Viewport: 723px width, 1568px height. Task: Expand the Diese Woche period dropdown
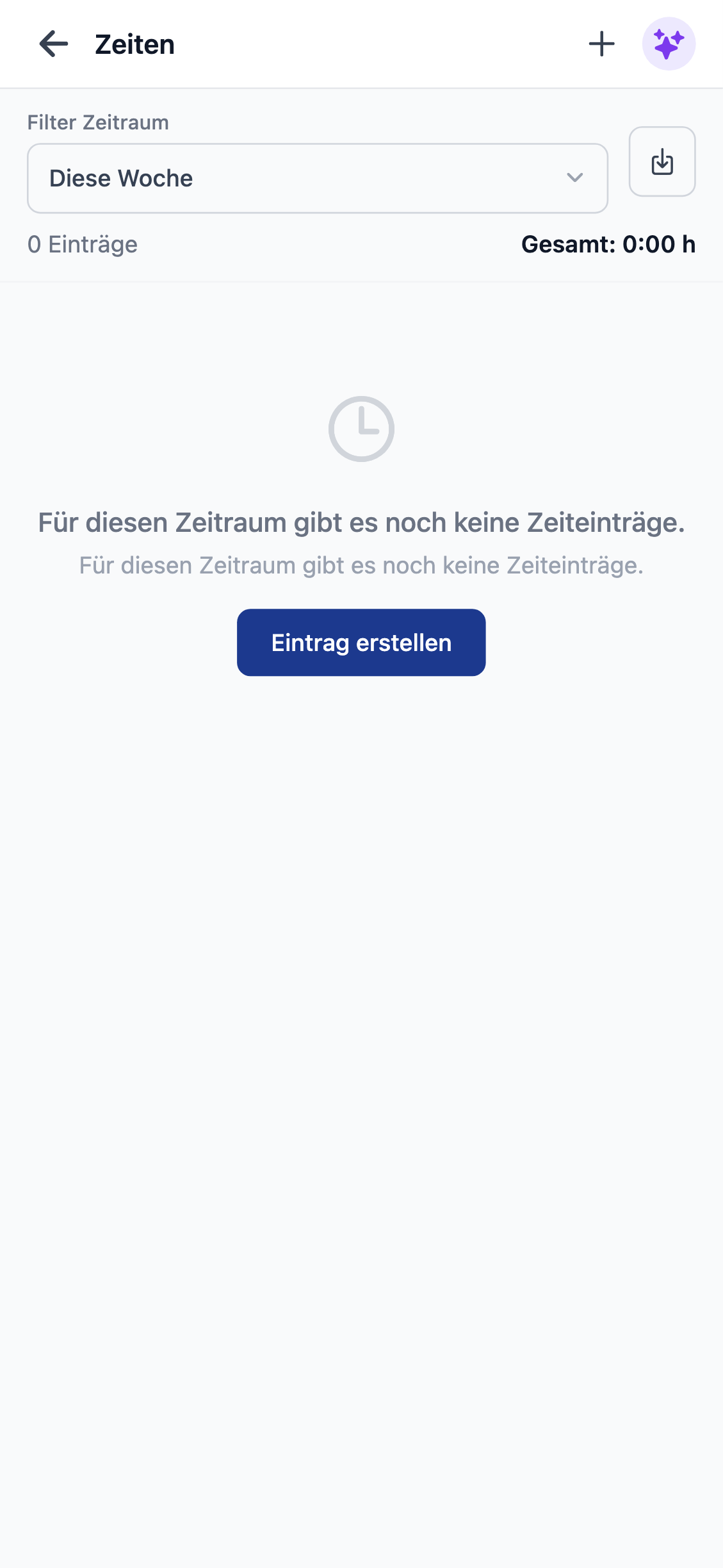point(317,178)
